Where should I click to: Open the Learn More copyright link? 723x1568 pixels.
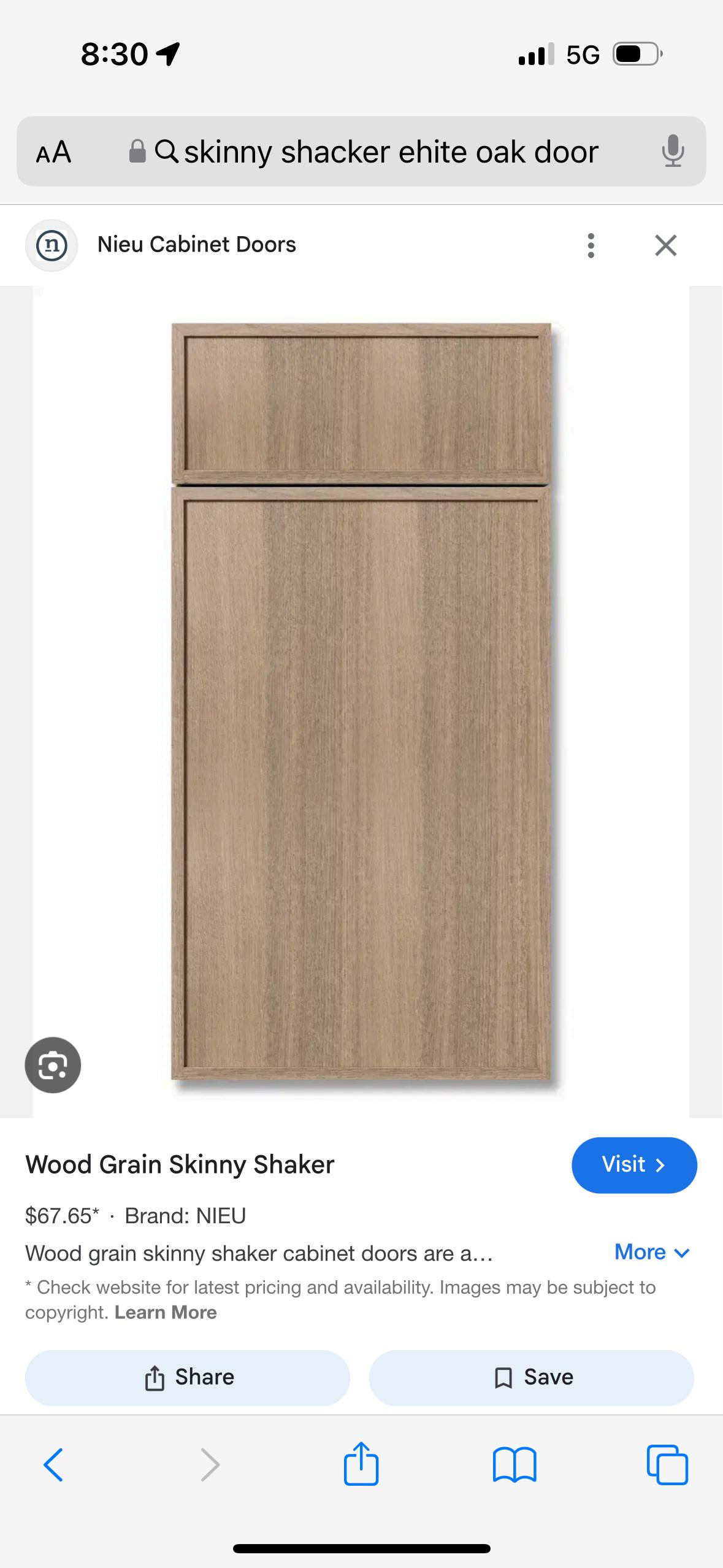point(166,1312)
